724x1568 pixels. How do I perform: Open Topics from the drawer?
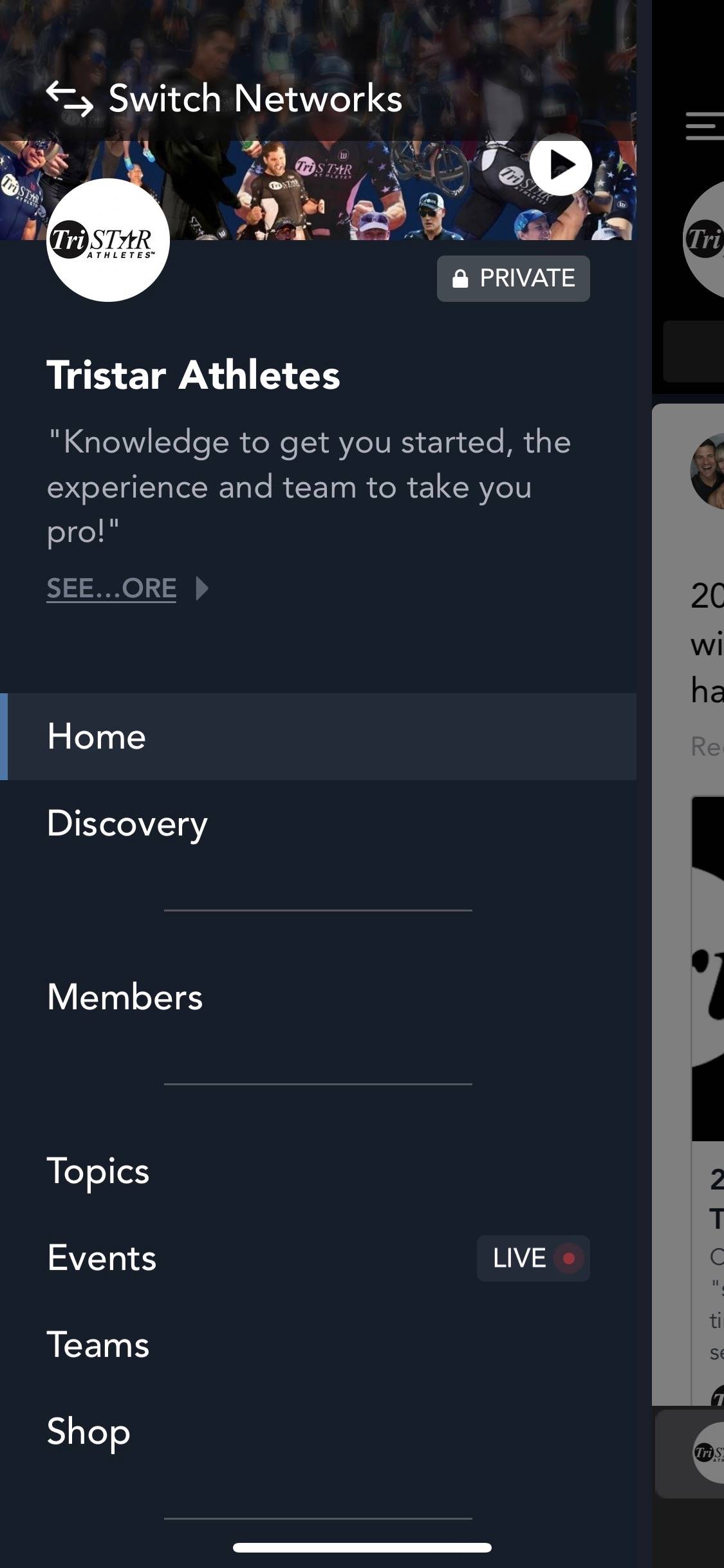click(319, 1171)
